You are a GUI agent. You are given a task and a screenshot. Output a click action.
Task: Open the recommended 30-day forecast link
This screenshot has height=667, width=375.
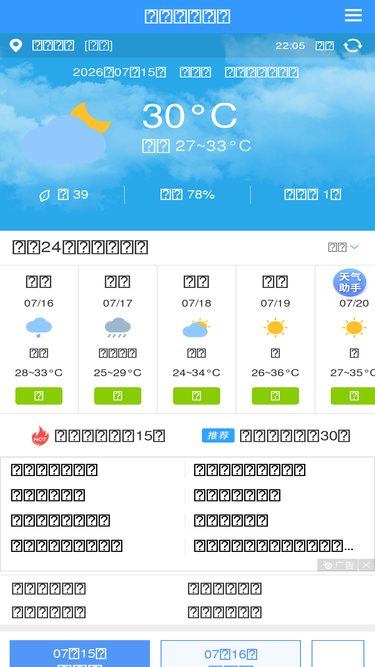point(276,436)
